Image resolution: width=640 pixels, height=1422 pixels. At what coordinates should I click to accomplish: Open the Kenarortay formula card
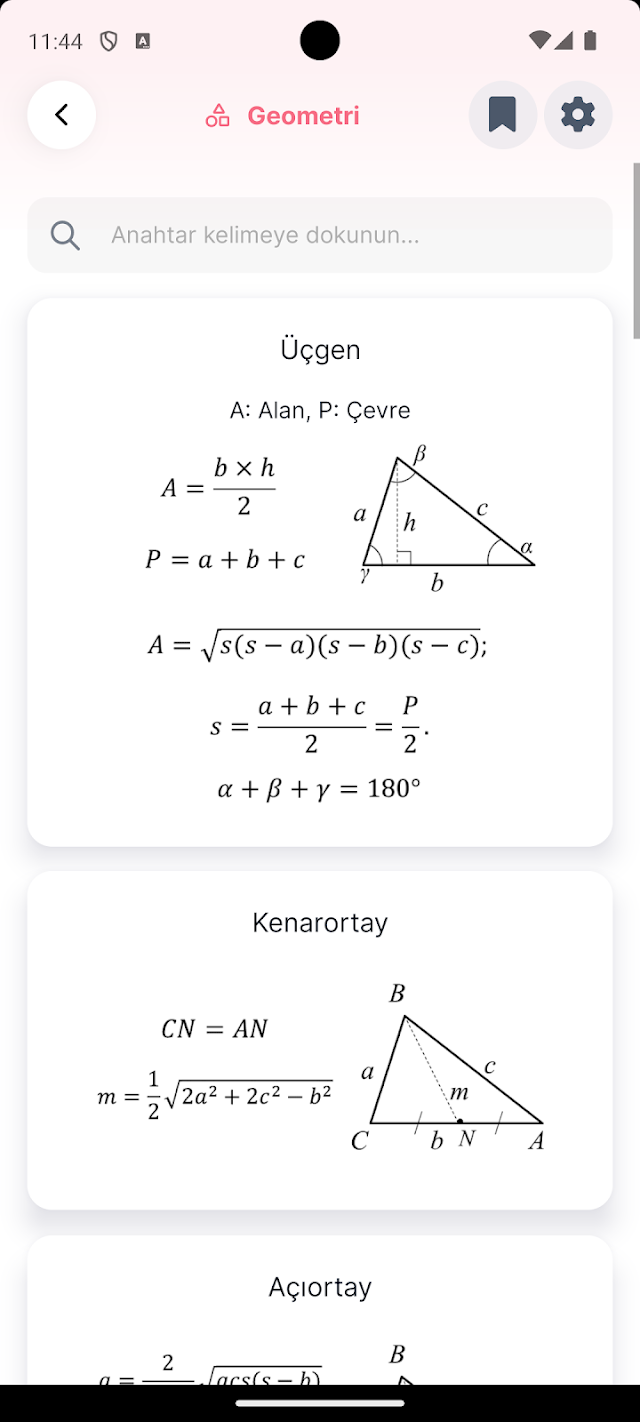(x=320, y=1040)
